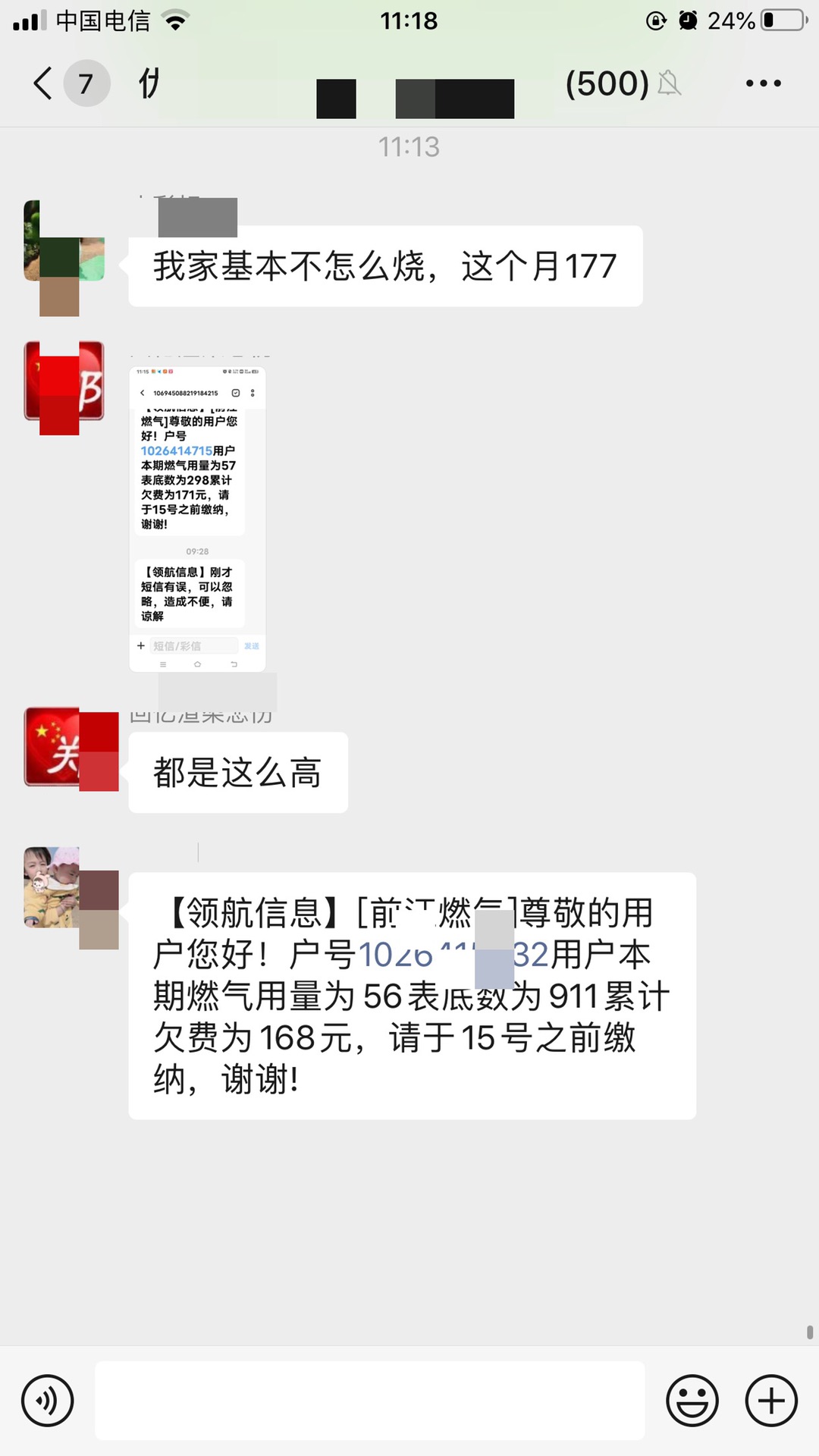The width and height of the screenshot is (819, 1456).
Task: Open group chat details via three dots
Action: 763,83
